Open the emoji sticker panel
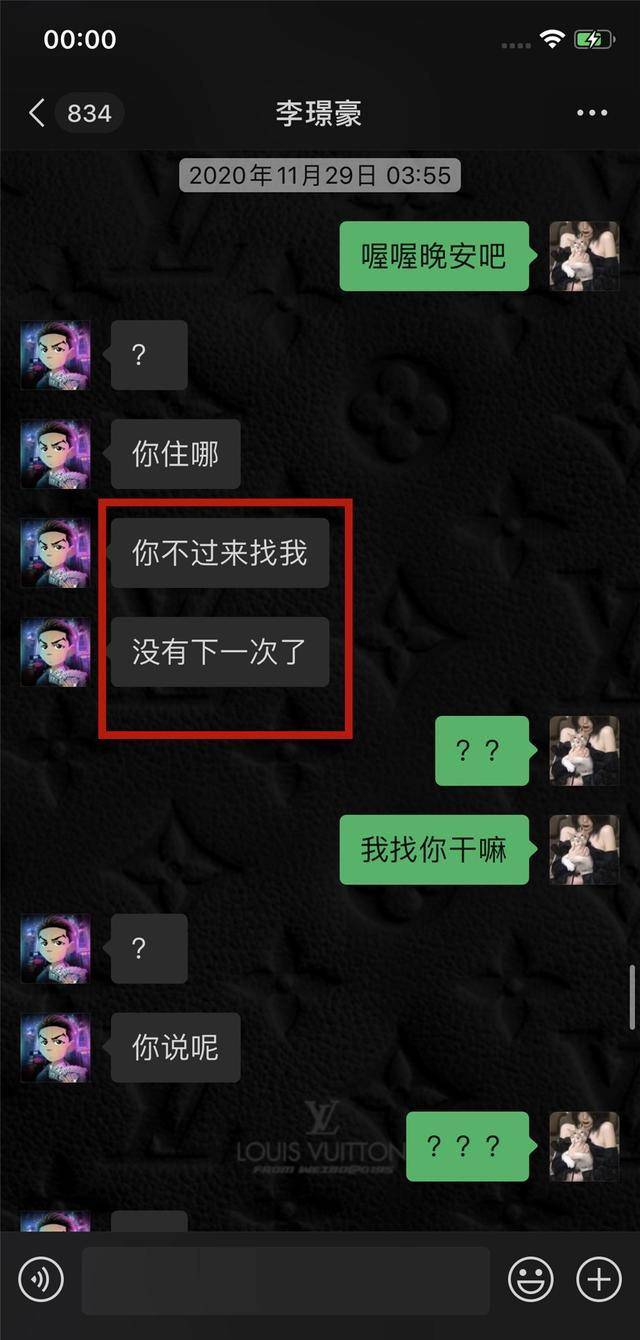 click(531, 1279)
